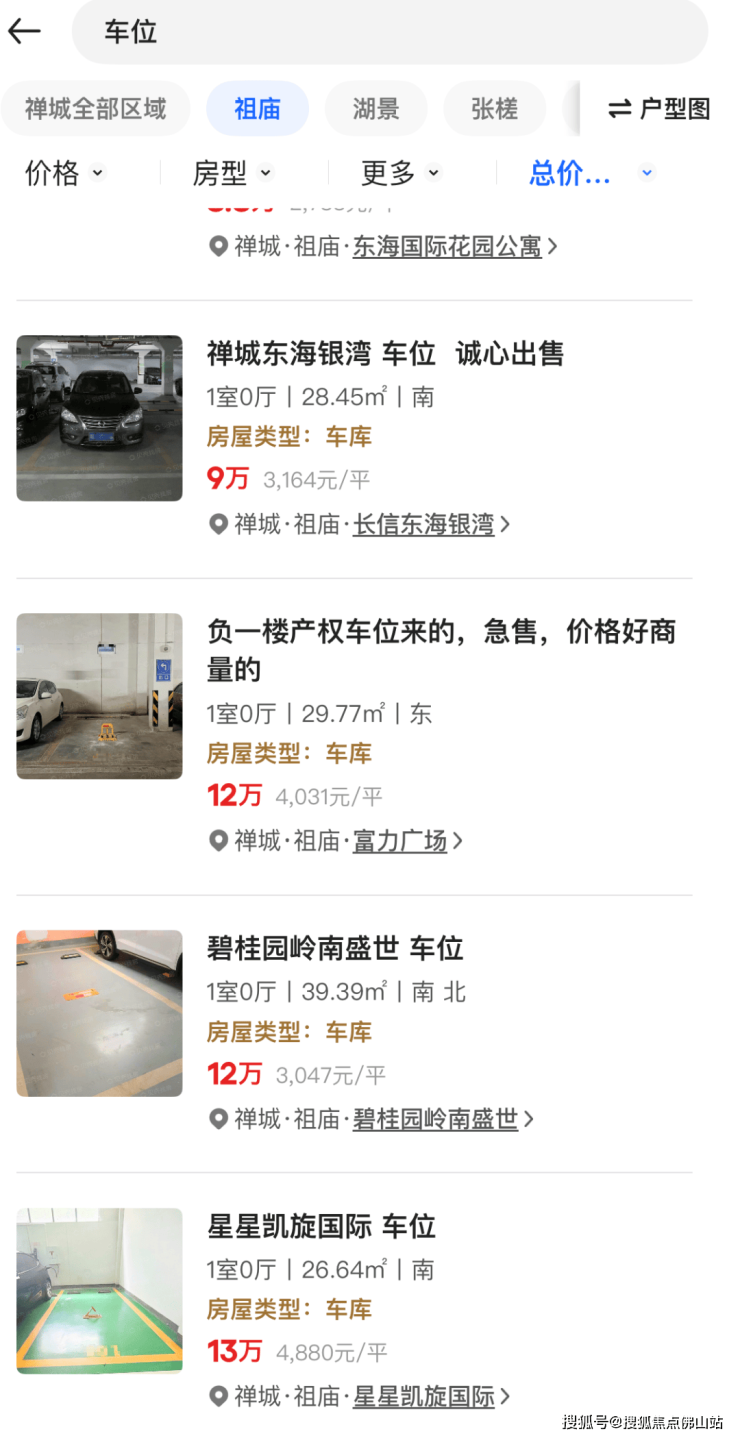Switch to the 湖景 district tab

point(375,108)
